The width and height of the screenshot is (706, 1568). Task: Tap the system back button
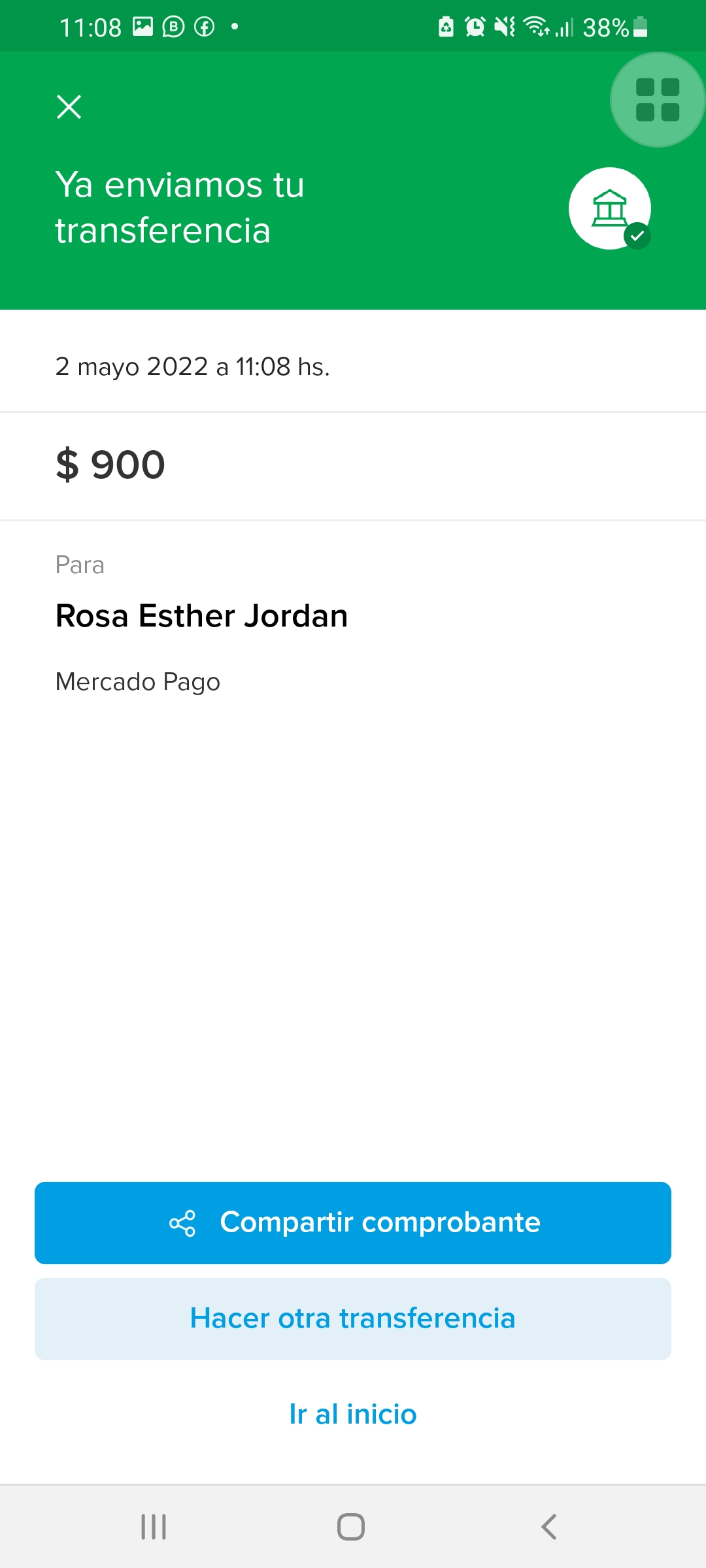coord(549,1527)
